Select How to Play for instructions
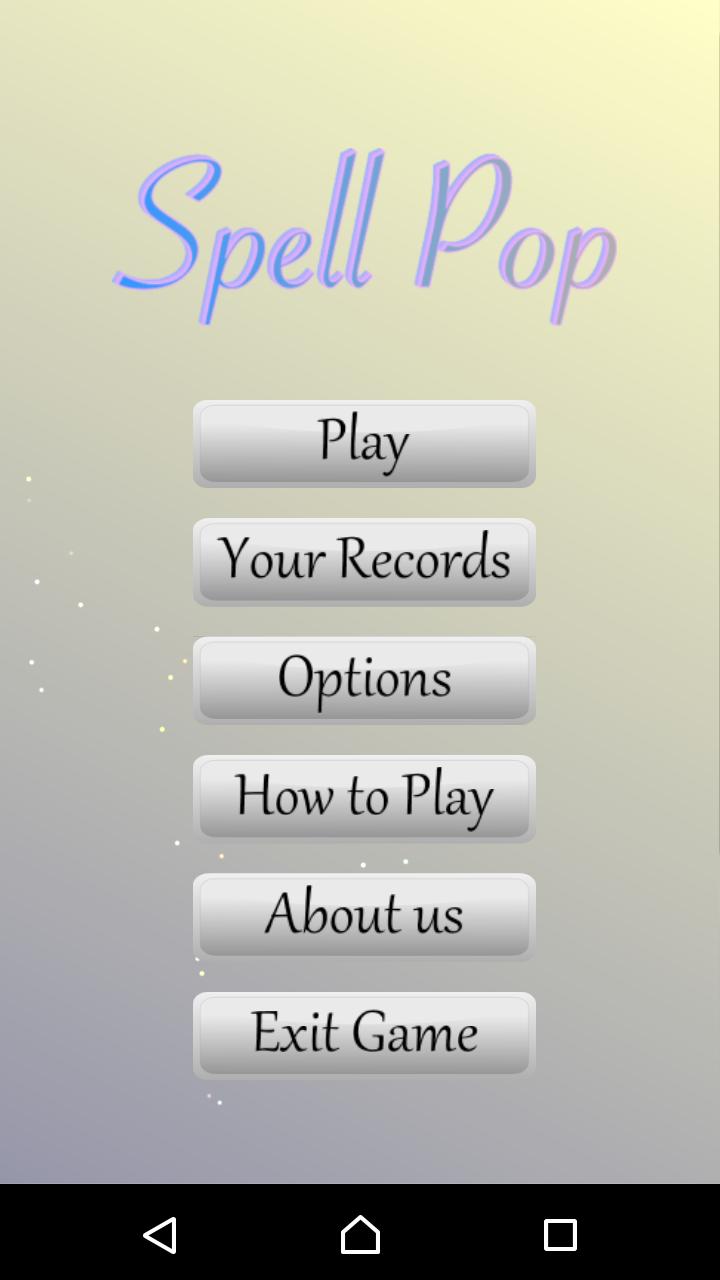Viewport: 720px width, 1280px height. 364,797
